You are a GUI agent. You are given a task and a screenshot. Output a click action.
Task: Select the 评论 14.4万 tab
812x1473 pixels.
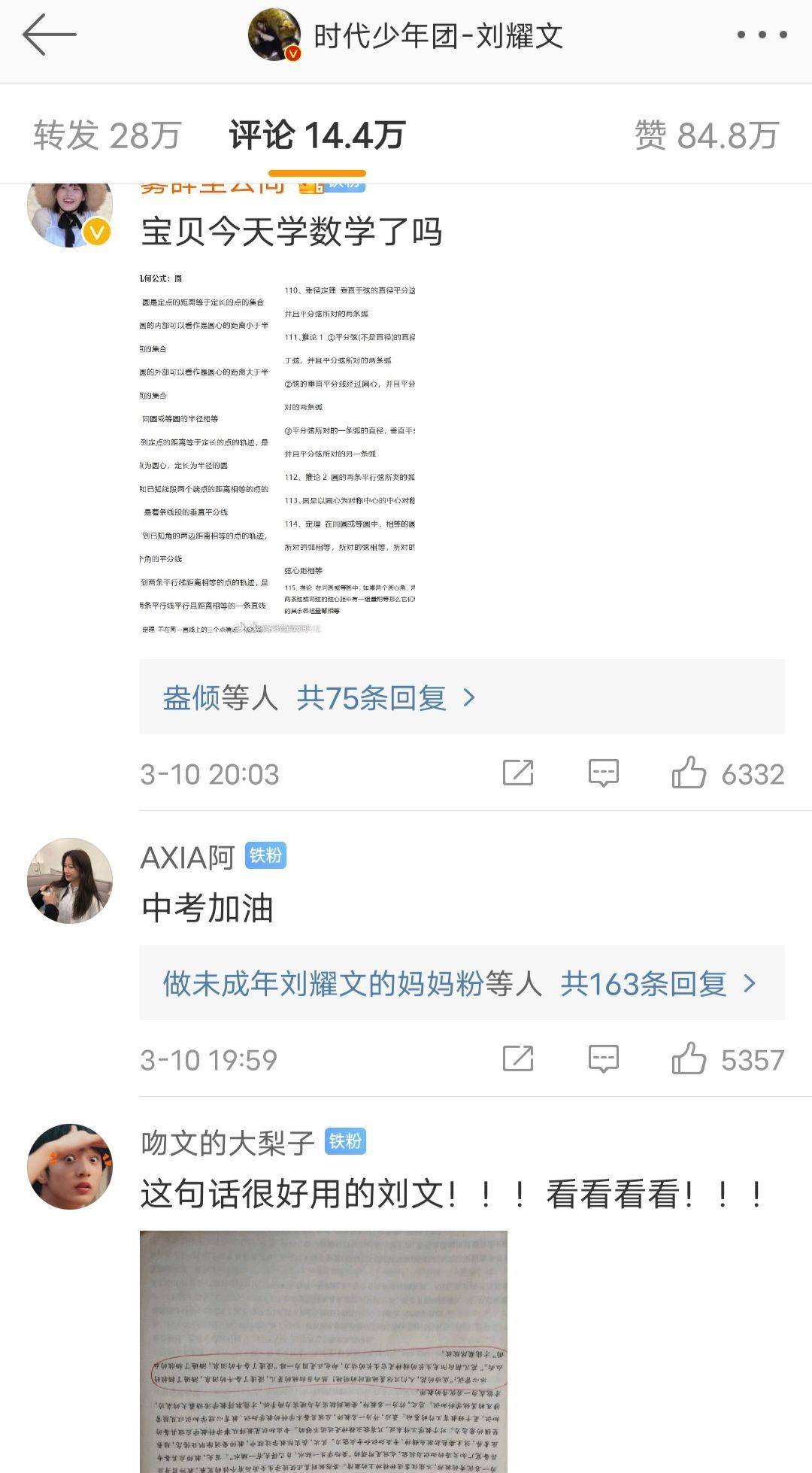(317, 136)
